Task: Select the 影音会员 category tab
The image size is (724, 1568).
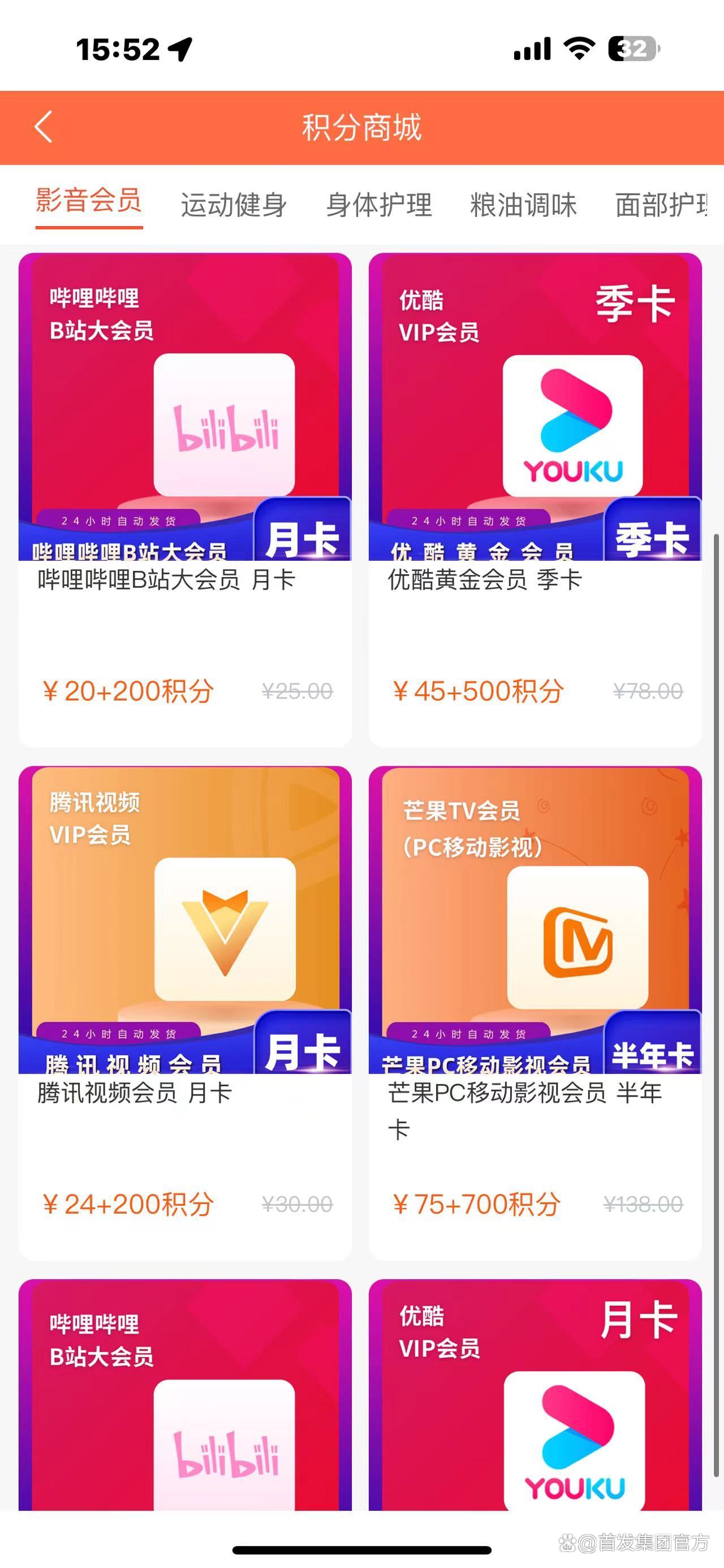Action: coord(89,201)
